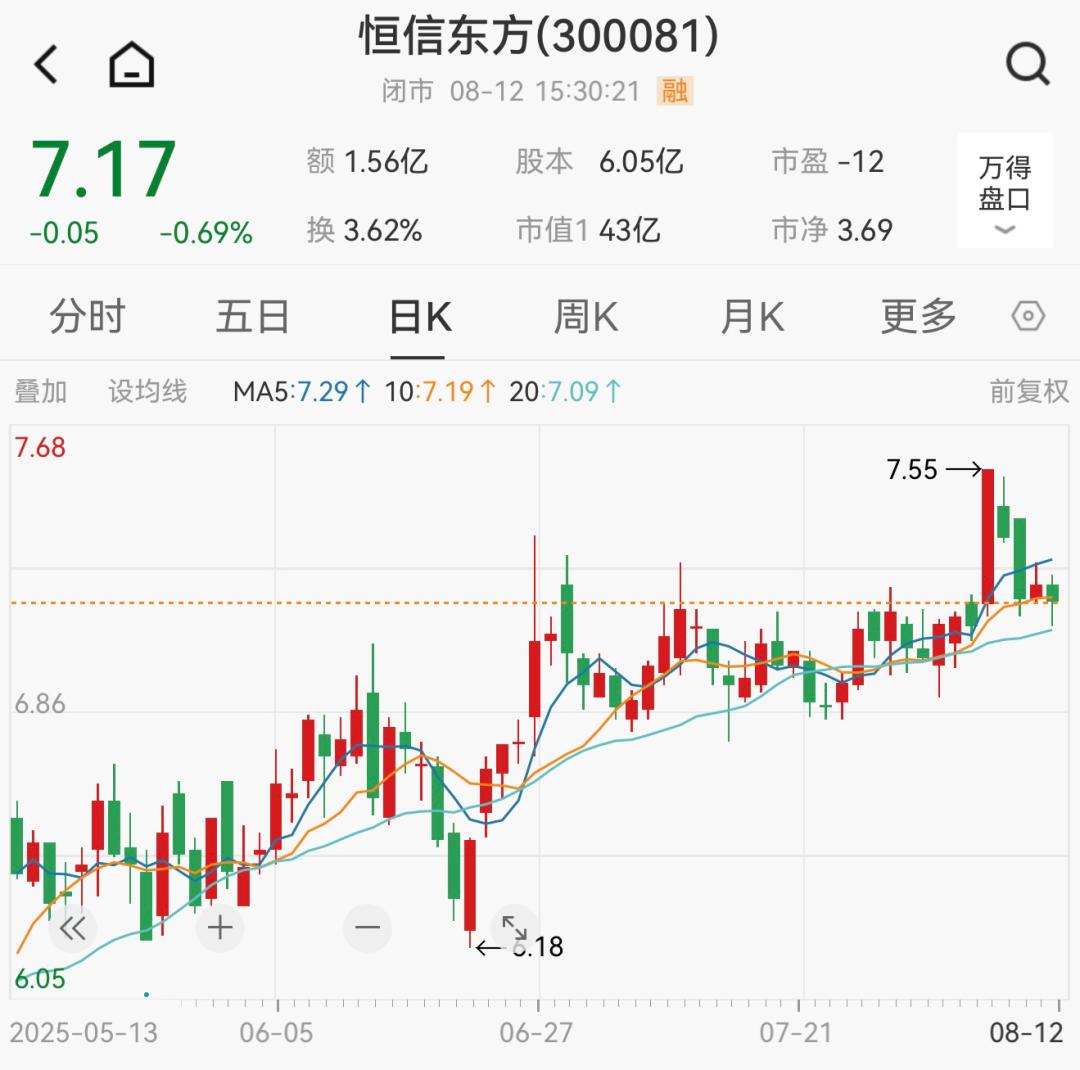Open the home icon
This screenshot has width=1080, height=1070.
(131, 66)
